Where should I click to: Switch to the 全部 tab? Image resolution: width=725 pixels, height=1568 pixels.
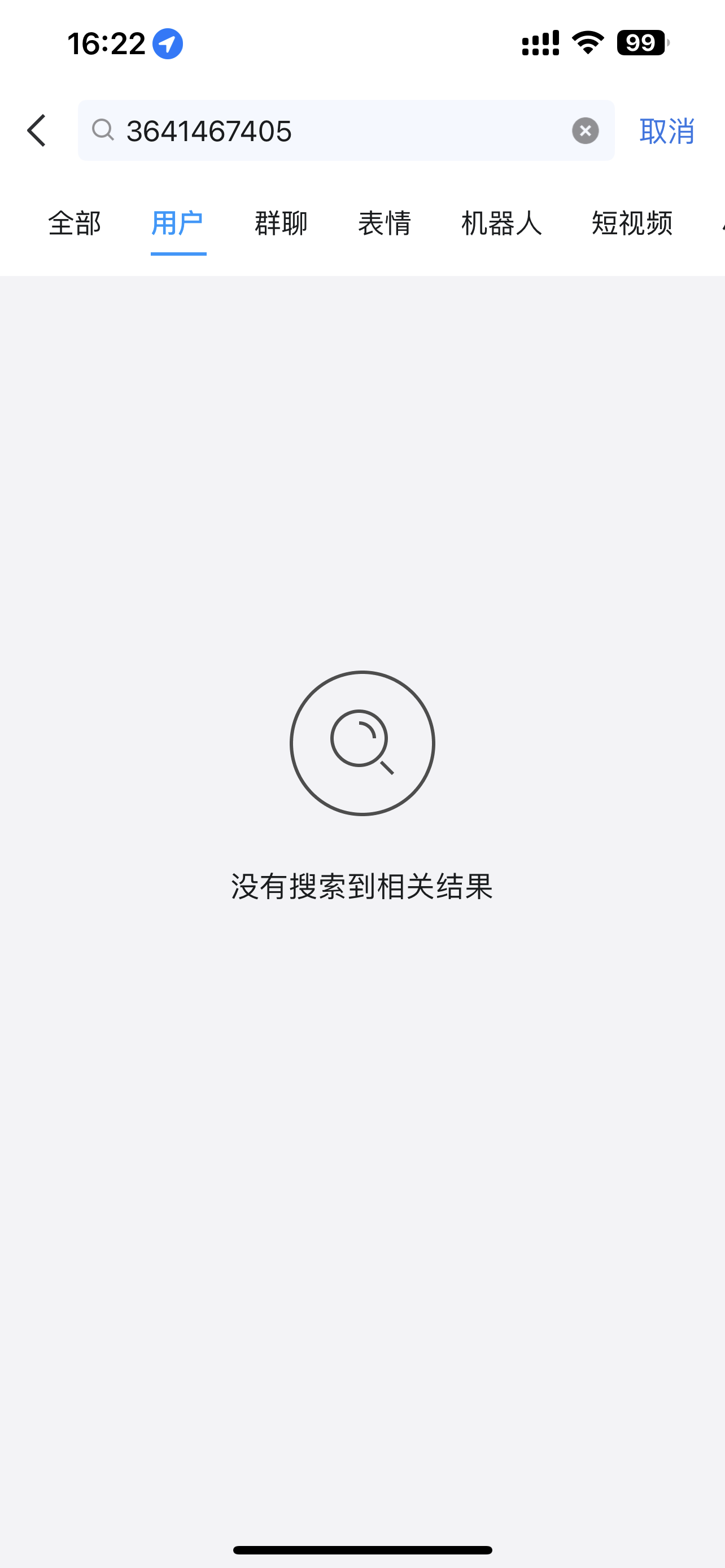tap(75, 224)
